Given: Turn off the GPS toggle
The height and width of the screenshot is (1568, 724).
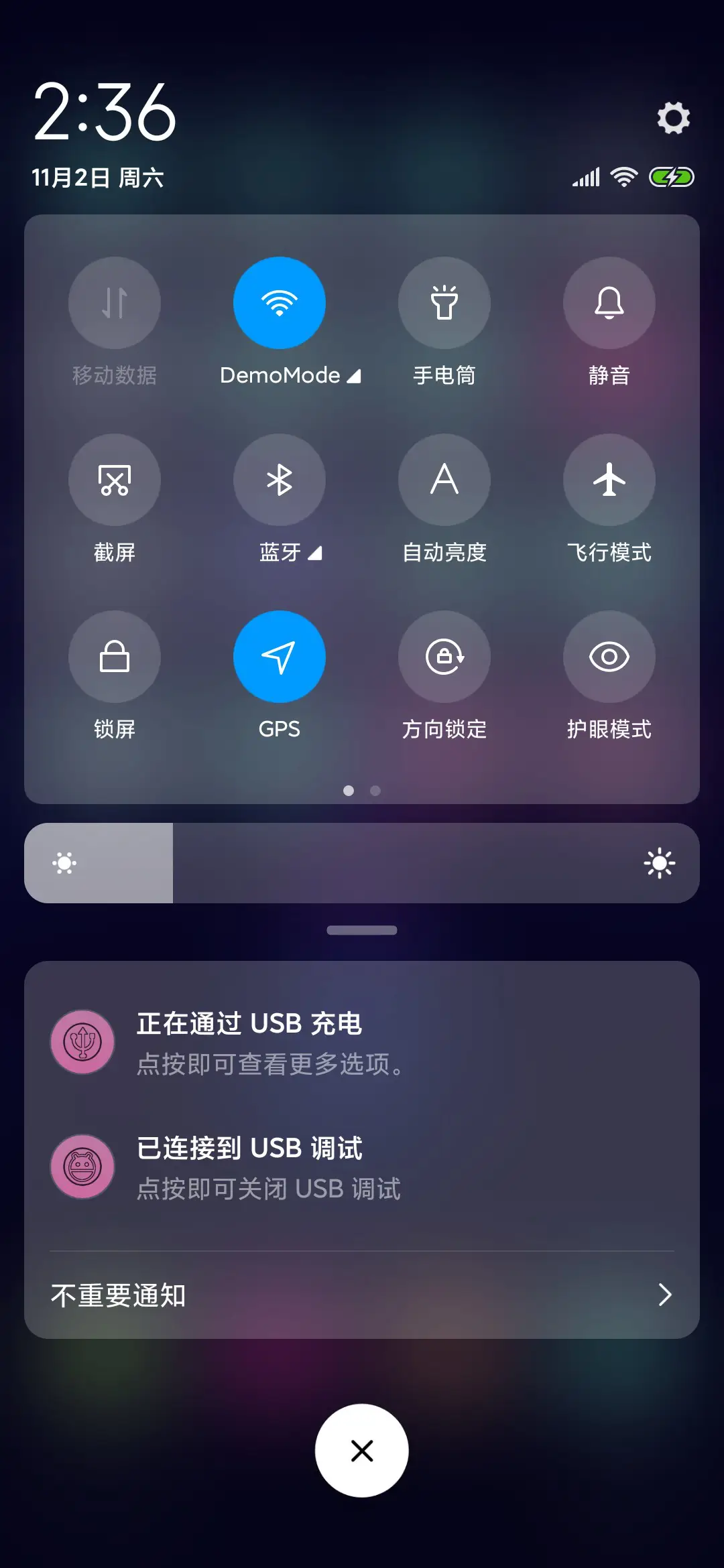Looking at the screenshot, I should 280,657.
